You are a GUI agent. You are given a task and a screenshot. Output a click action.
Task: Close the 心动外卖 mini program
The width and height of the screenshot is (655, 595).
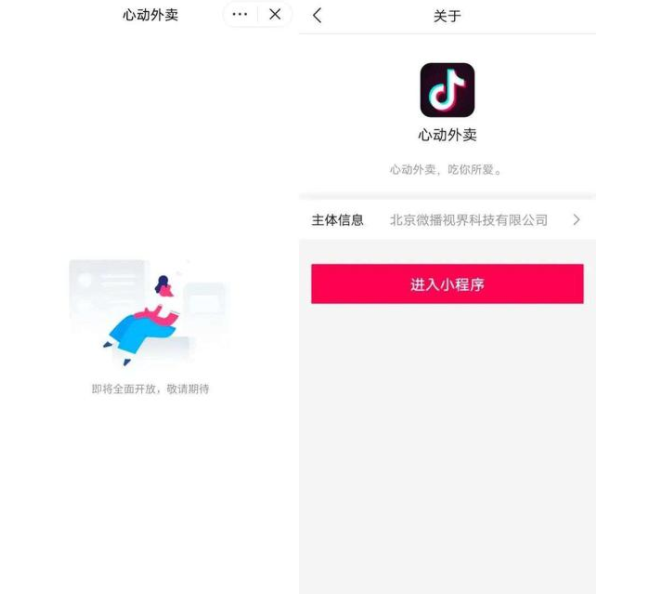click(x=275, y=15)
